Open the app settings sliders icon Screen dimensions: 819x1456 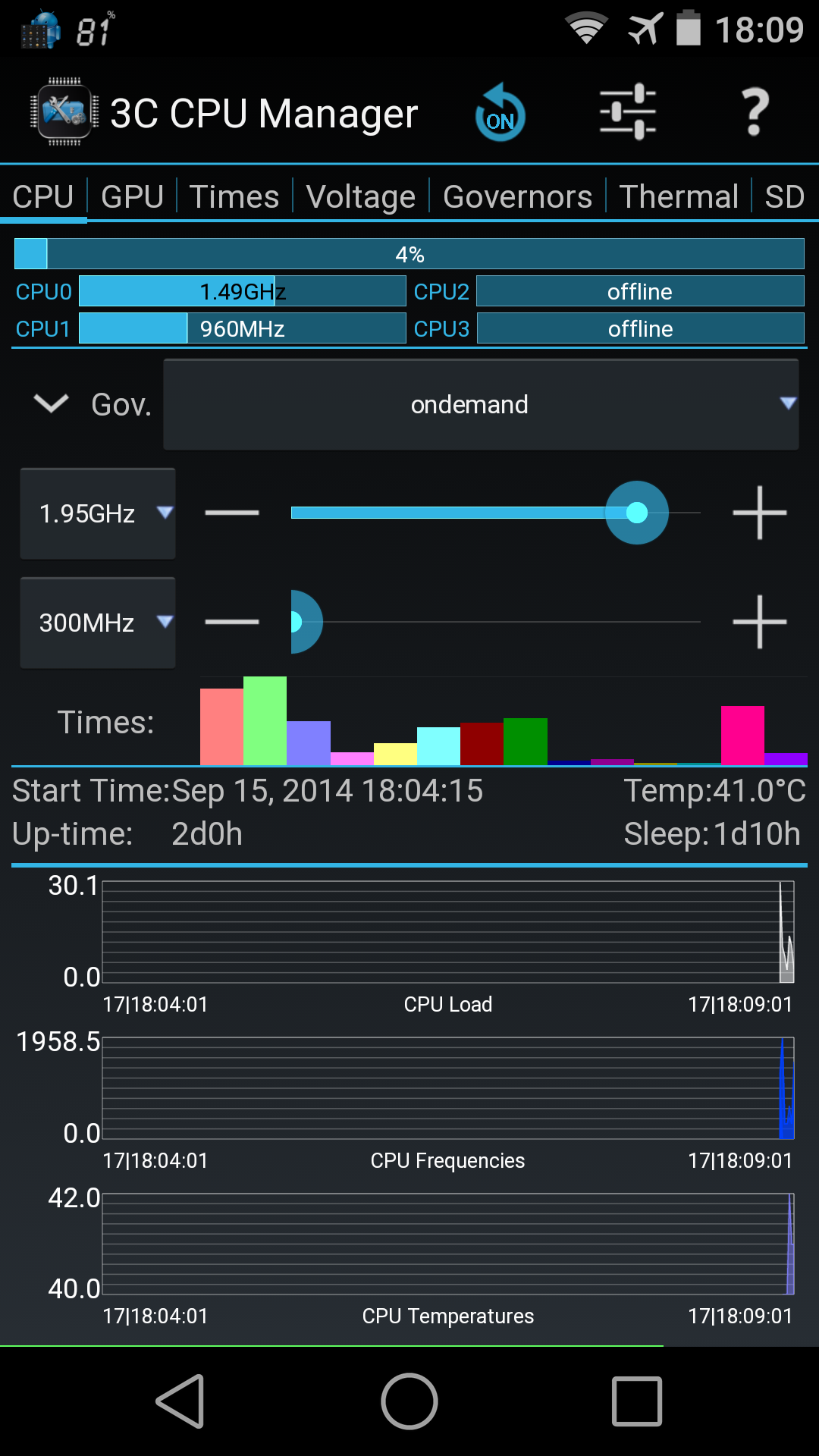click(626, 111)
